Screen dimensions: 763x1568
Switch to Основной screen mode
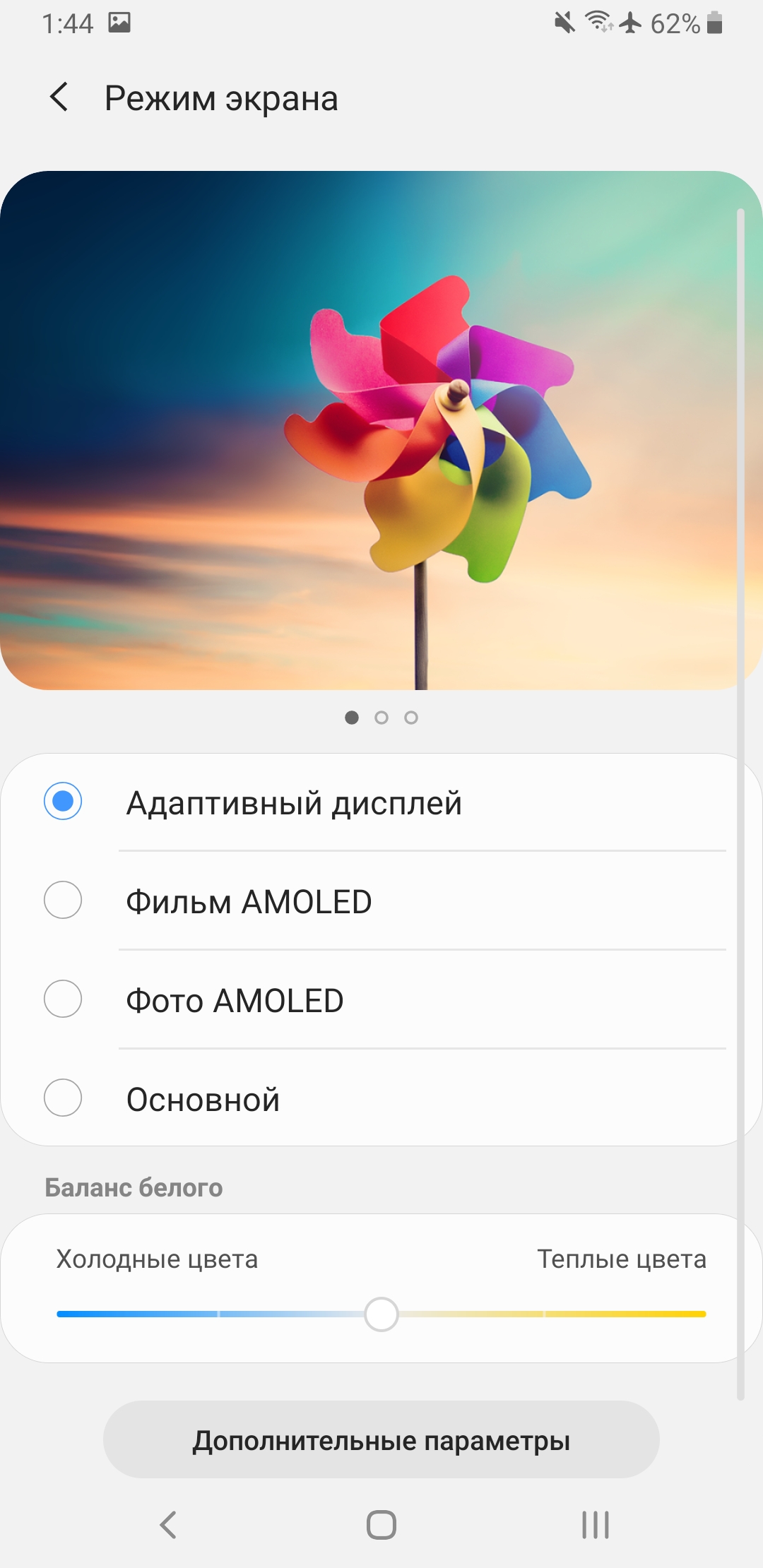point(63,1098)
